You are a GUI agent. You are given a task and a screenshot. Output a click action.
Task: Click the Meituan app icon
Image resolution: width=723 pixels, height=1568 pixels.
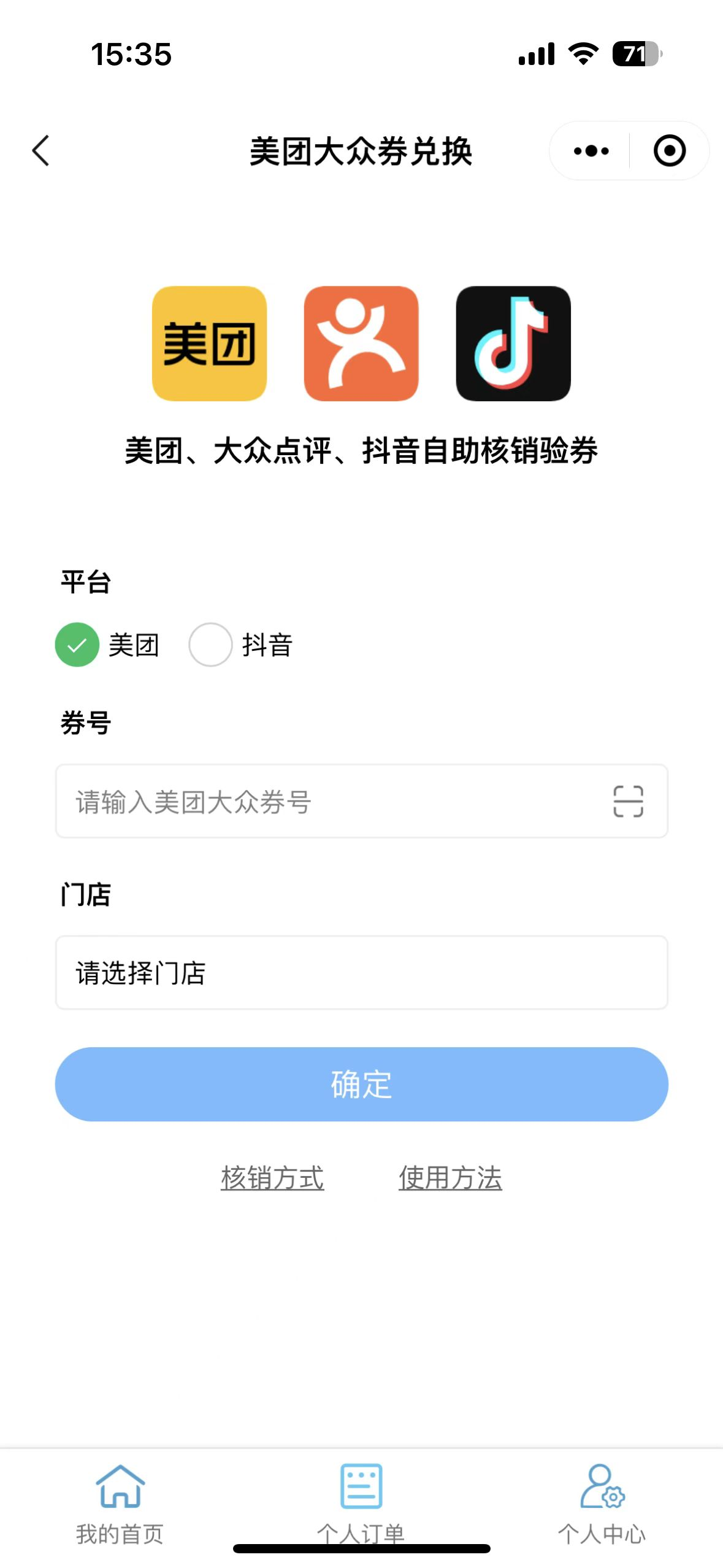212,344
